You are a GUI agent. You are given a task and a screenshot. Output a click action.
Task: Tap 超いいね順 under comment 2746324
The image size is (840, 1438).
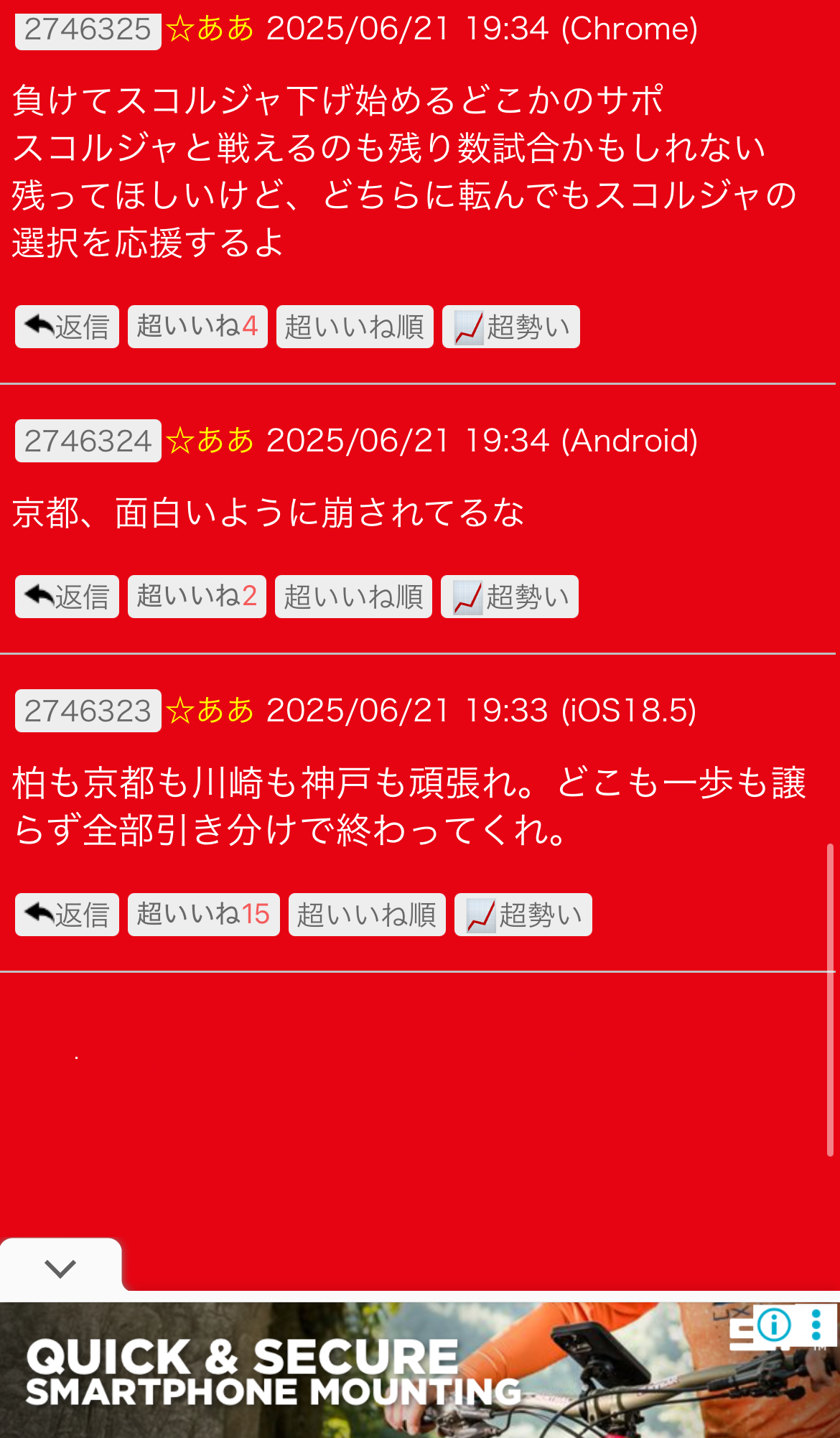tap(353, 597)
